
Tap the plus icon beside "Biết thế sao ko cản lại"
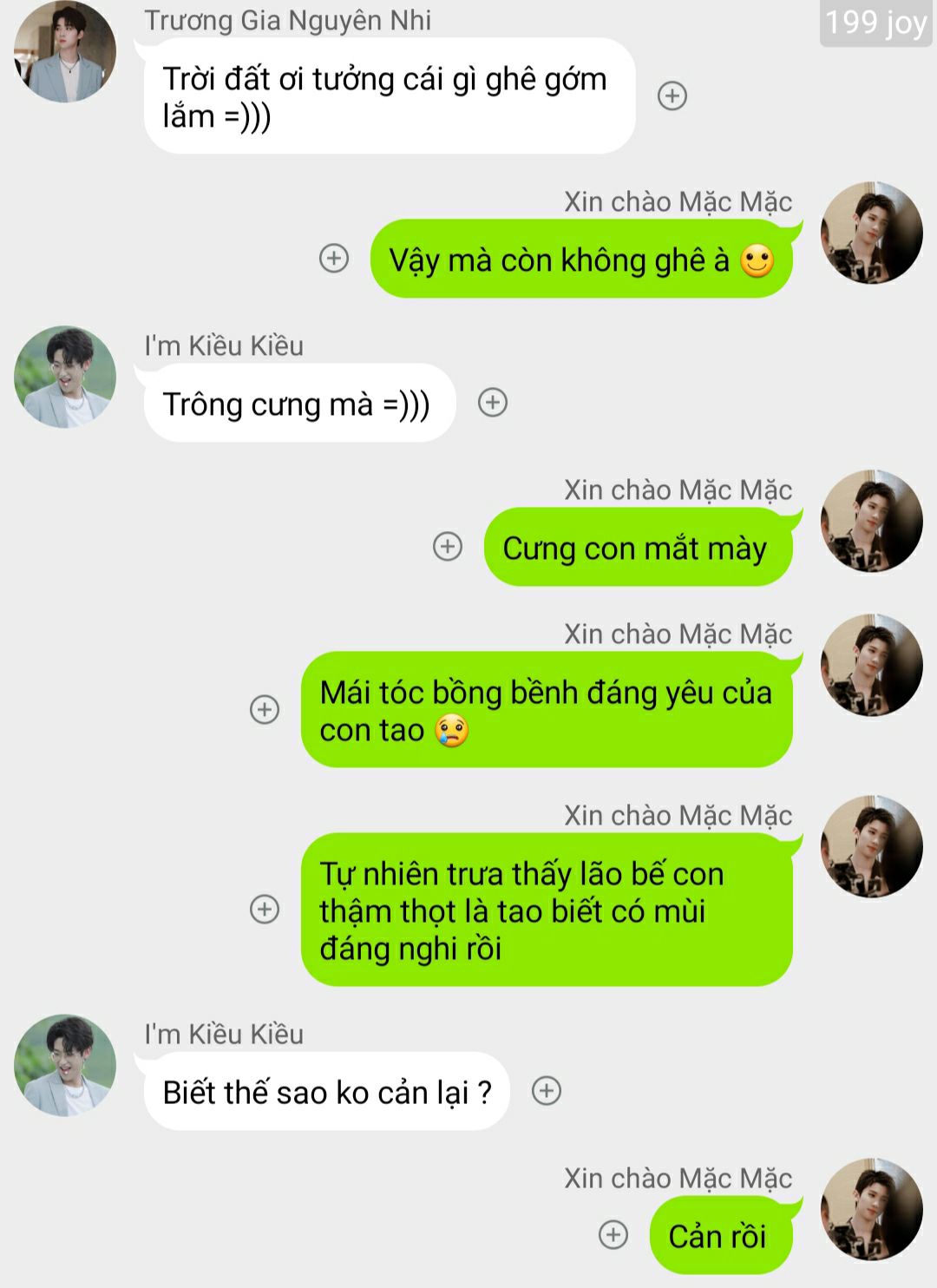click(547, 1090)
